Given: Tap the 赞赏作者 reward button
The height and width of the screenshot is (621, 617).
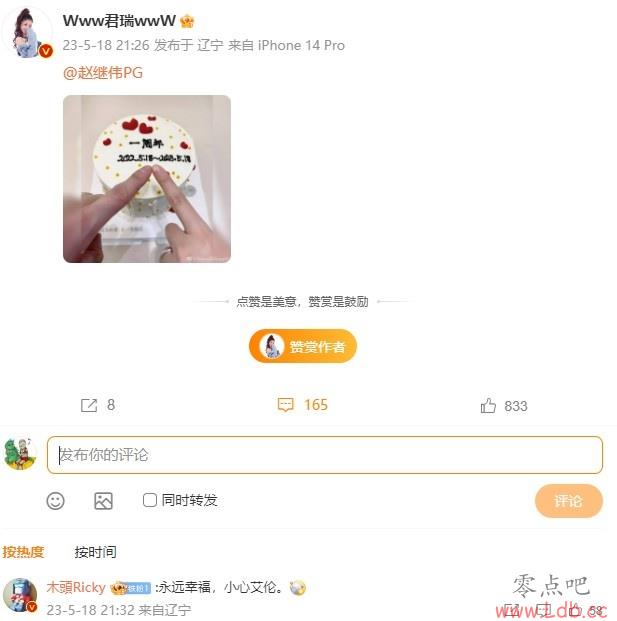Looking at the screenshot, I should [x=303, y=346].
